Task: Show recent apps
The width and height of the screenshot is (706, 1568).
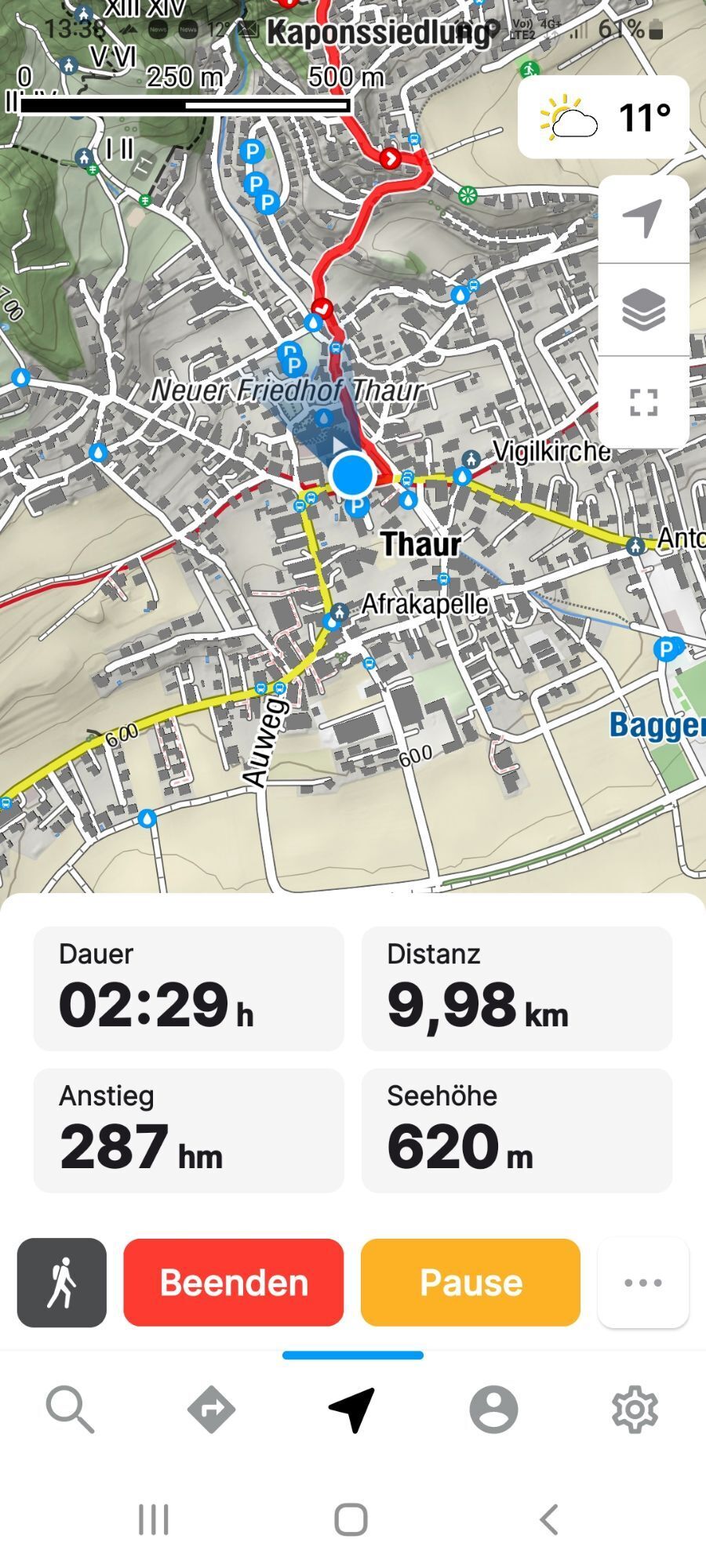Action: point(154,1519)
